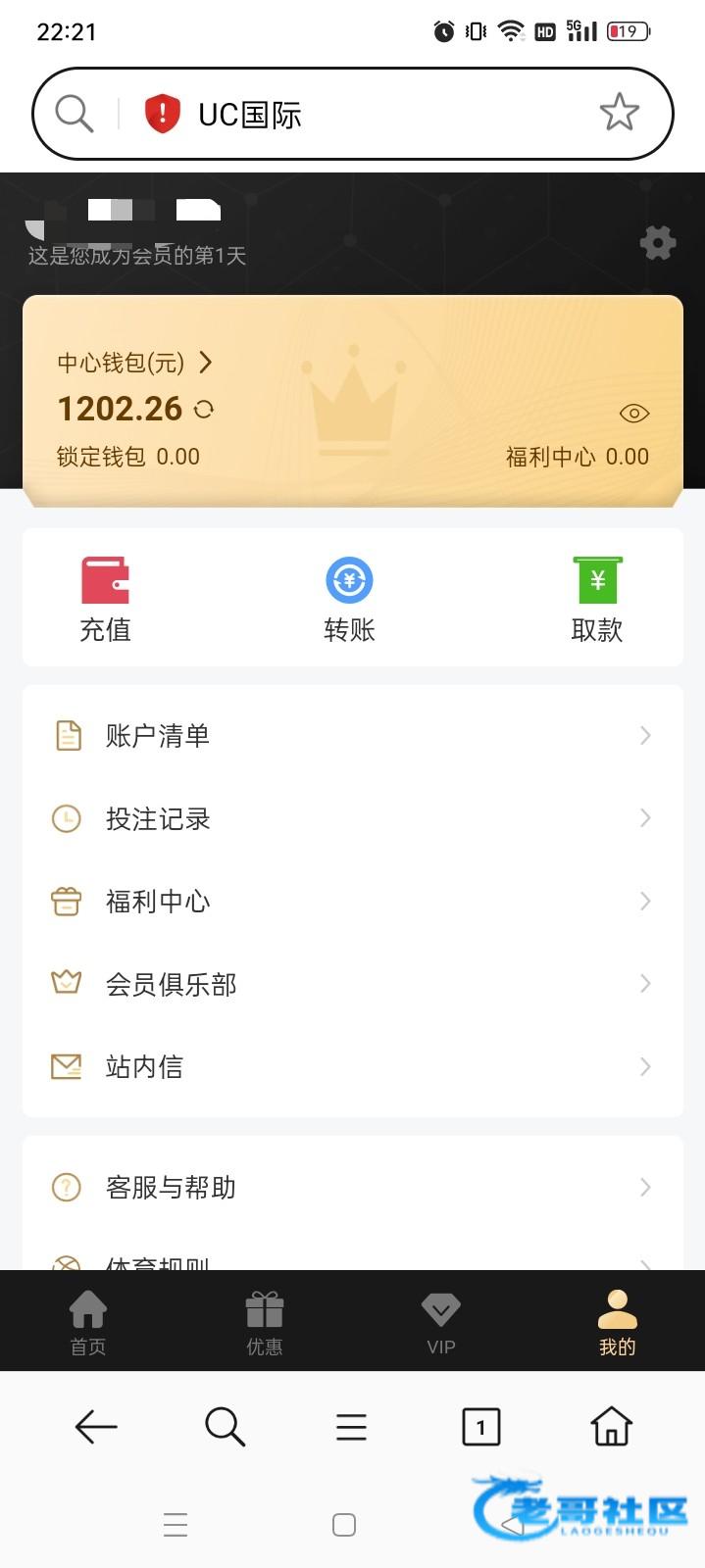The image size is (705, 1568).
Task: Go back with the browser back arrow
Action: click(x=96, y=1427)
